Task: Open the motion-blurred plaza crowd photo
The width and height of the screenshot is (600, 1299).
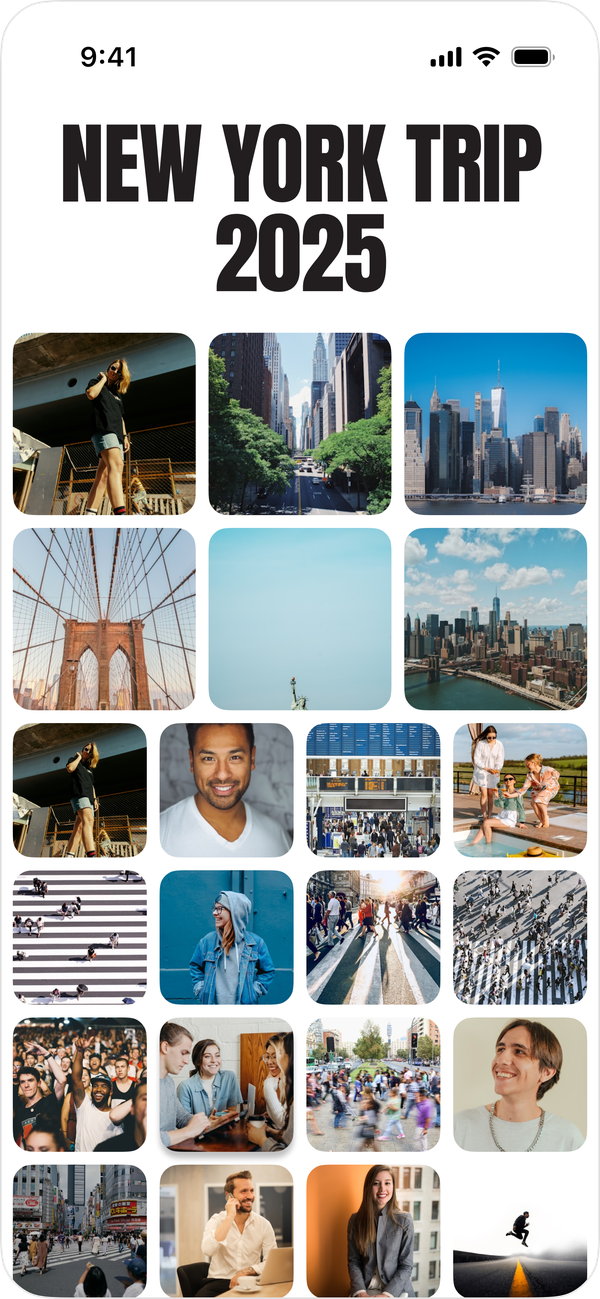Action: point(373,1084)
